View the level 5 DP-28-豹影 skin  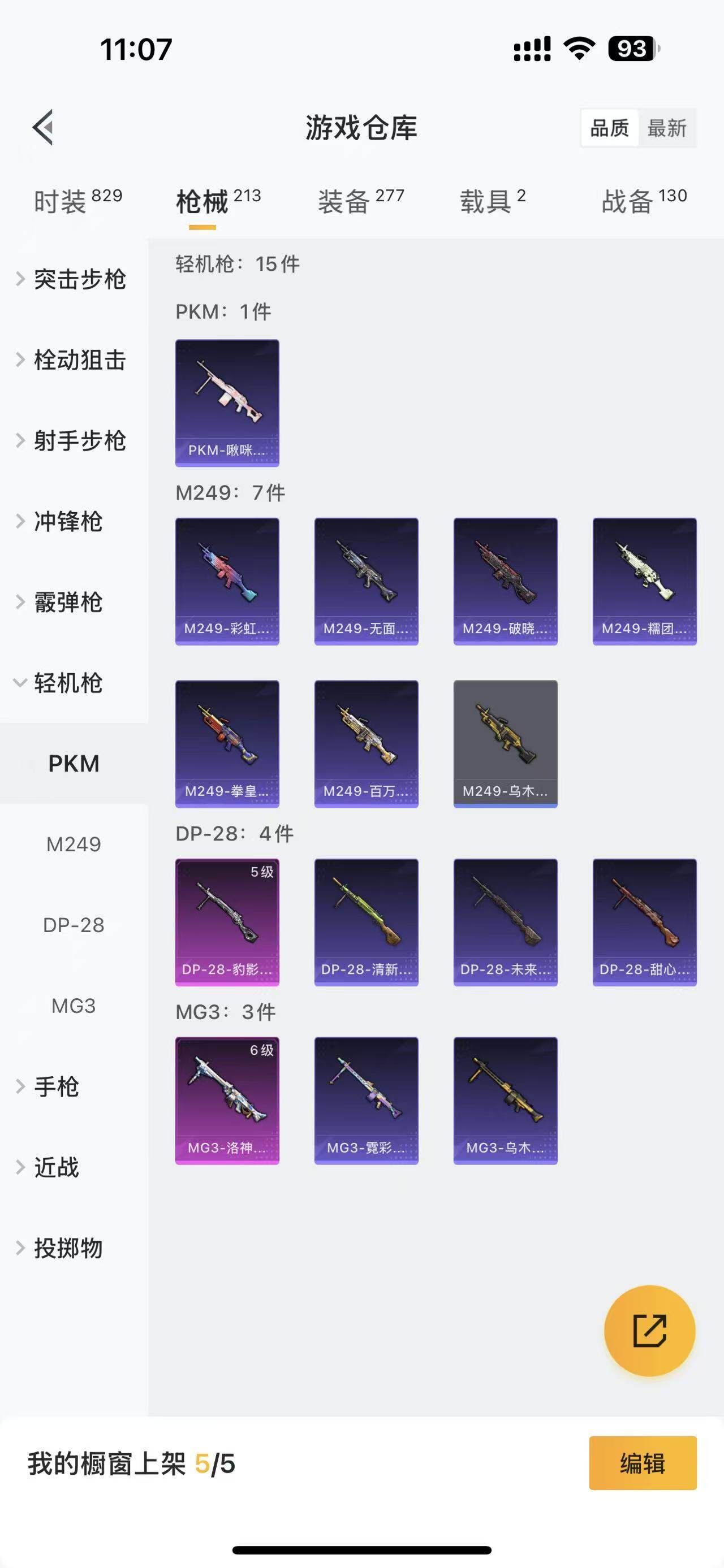(227, 922)
